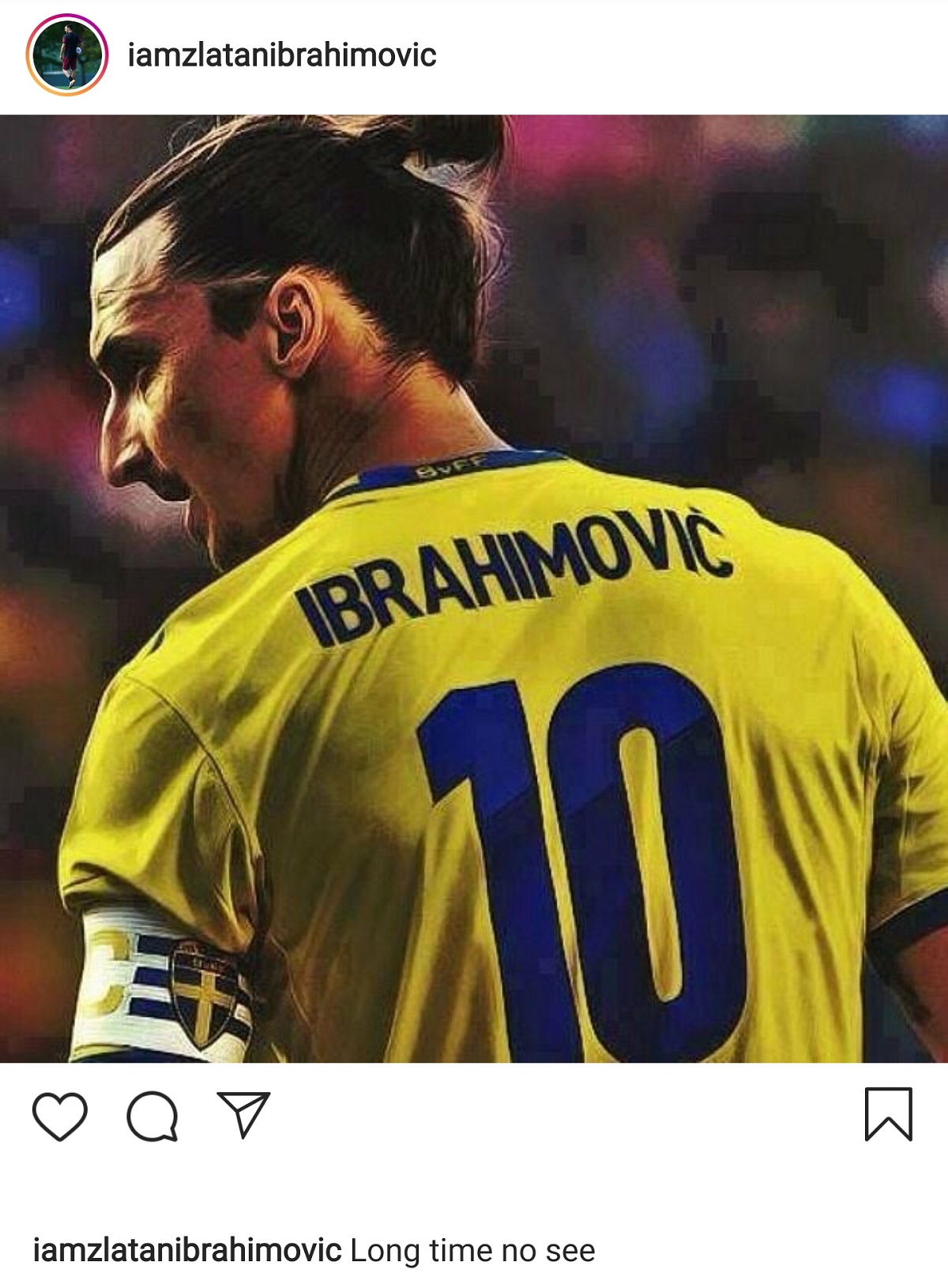Like this post with the heart icon
The width and height of the screenshot is (948, 1288).
[60, 1116]
